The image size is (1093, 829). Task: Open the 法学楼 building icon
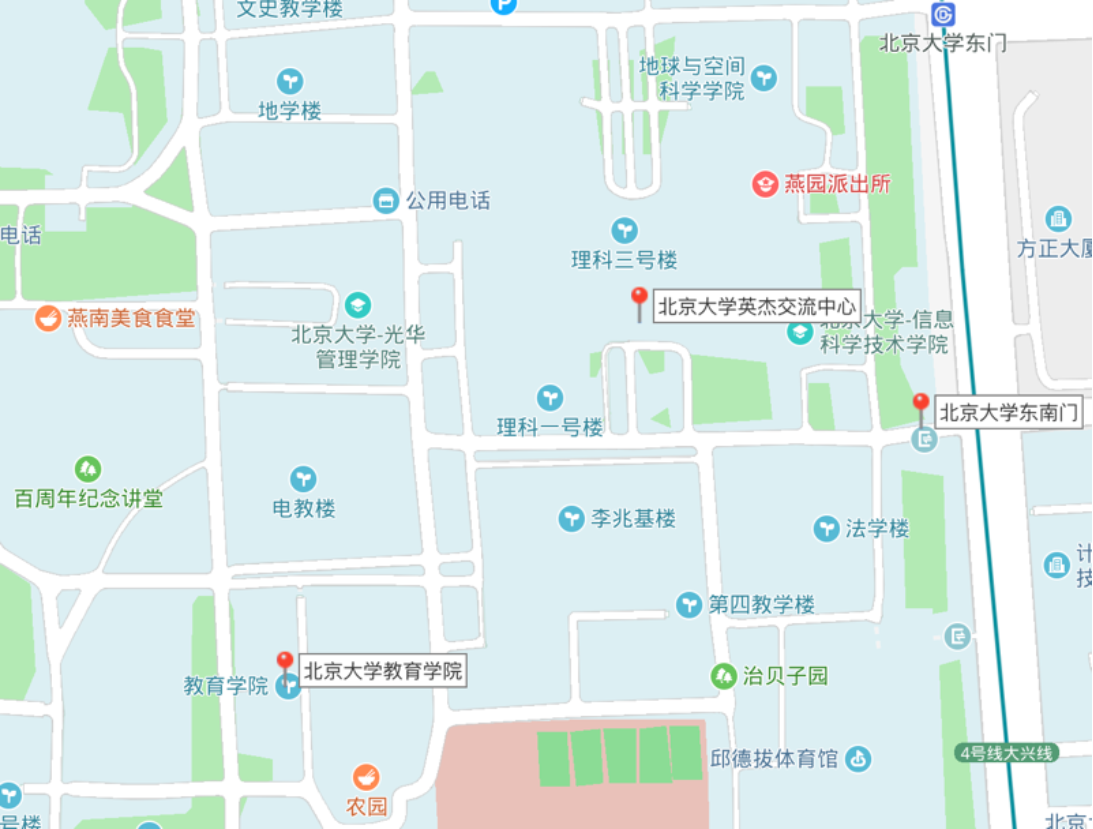826,528
